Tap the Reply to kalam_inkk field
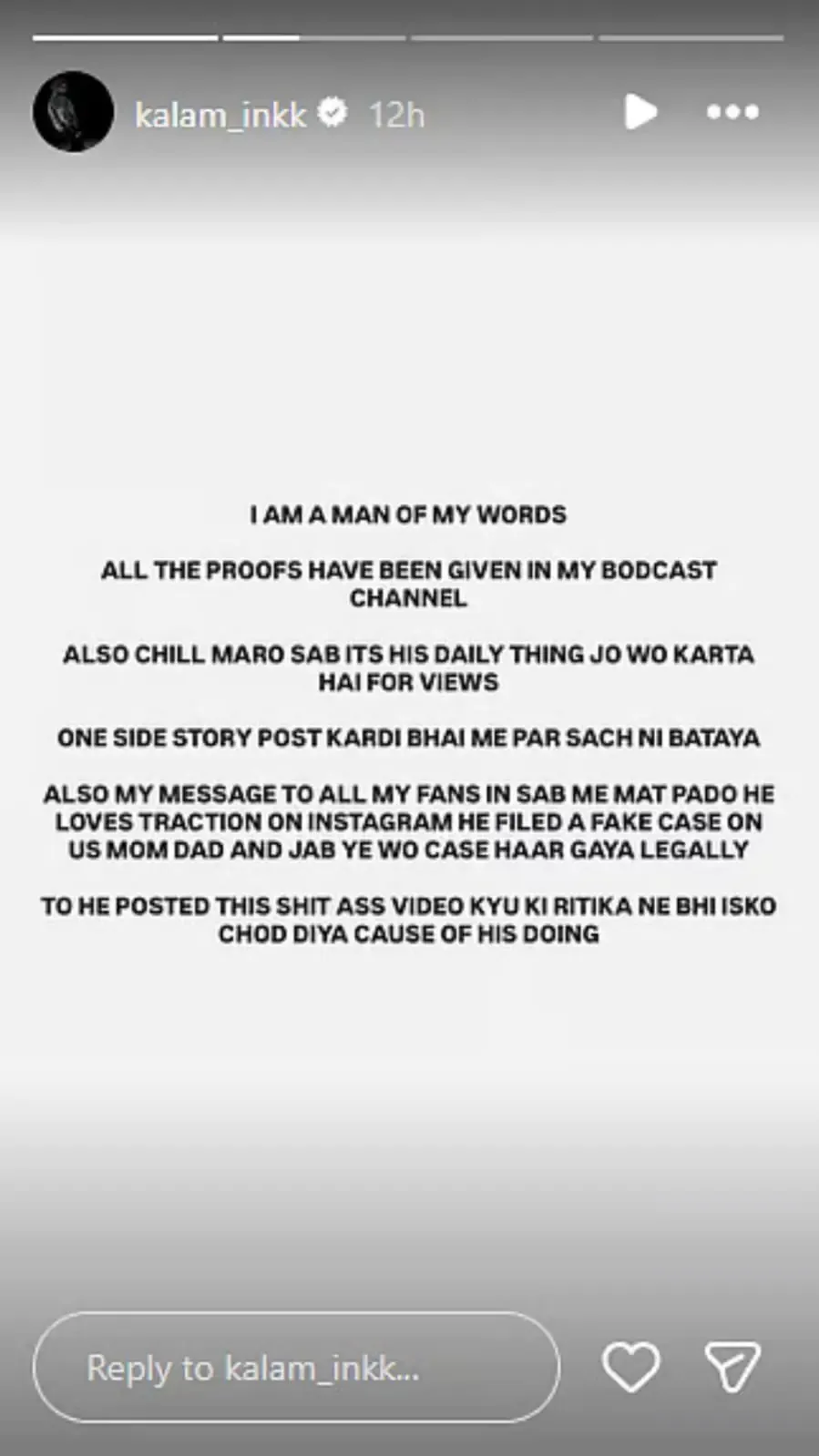The width and height of the screenshot is (819, 1456). click(x=296, y=1367)
